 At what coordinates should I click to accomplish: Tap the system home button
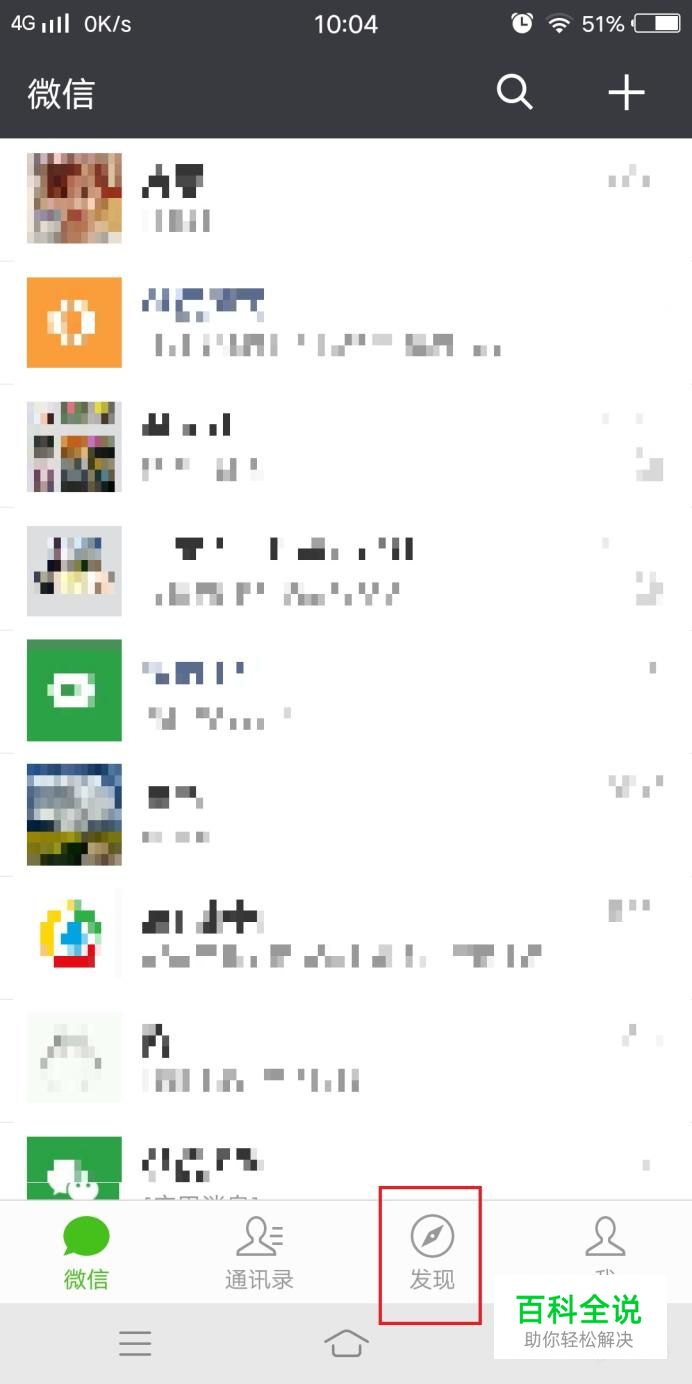(x=346, y=1342)
